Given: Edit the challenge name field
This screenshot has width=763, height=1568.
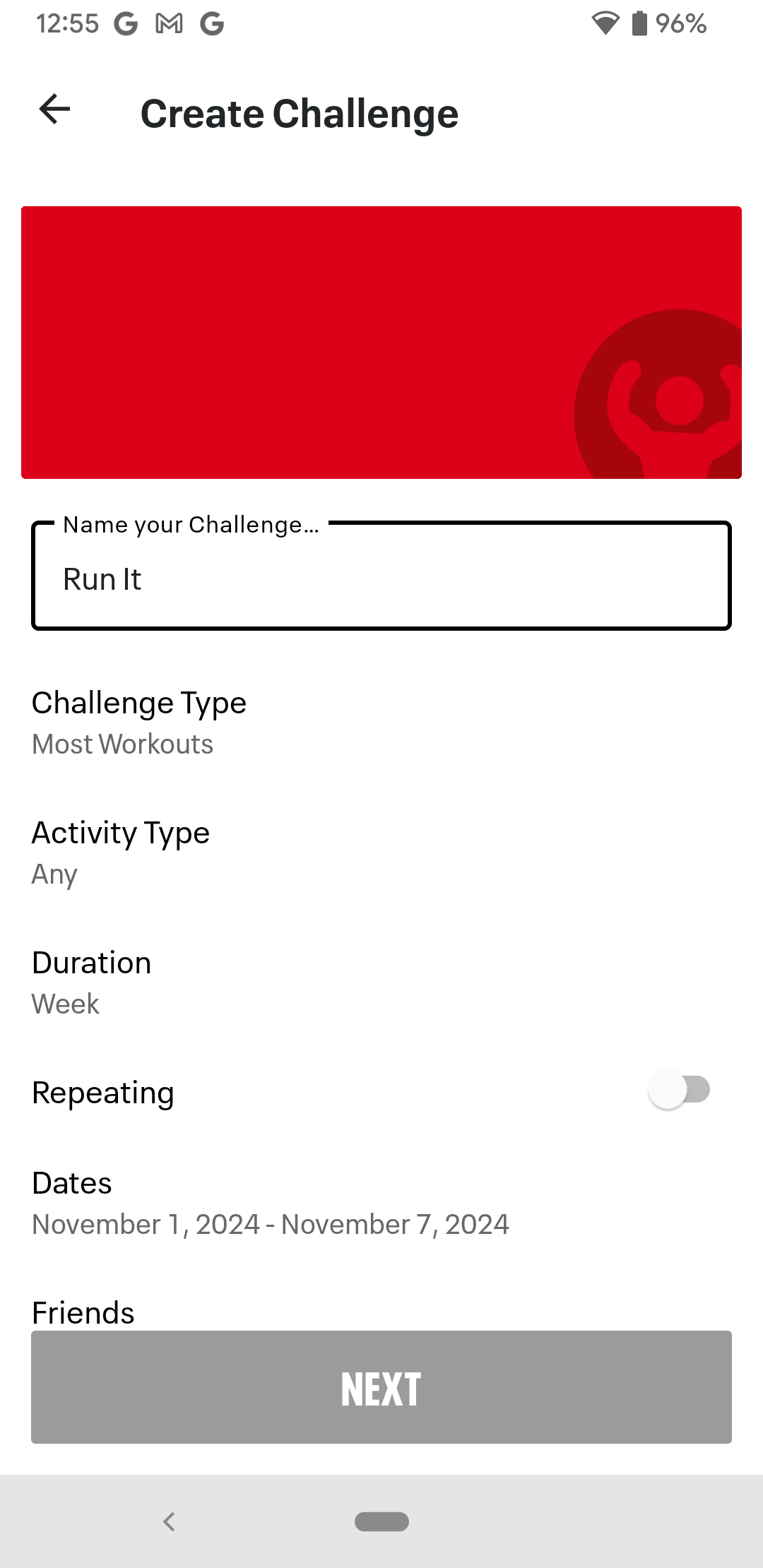Looking at the screenshot, I should (381, 579).
